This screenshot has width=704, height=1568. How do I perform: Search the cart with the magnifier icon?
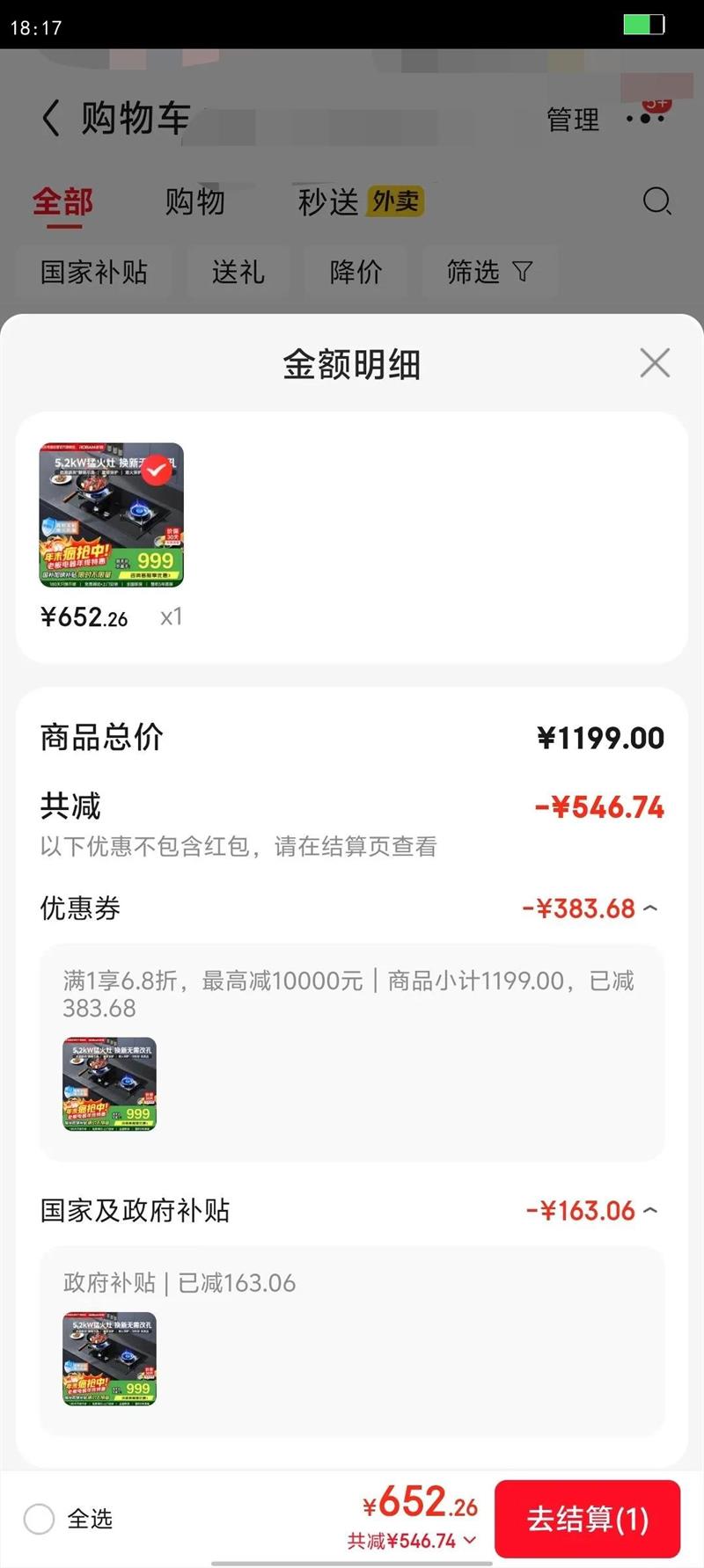pos(656,201)
